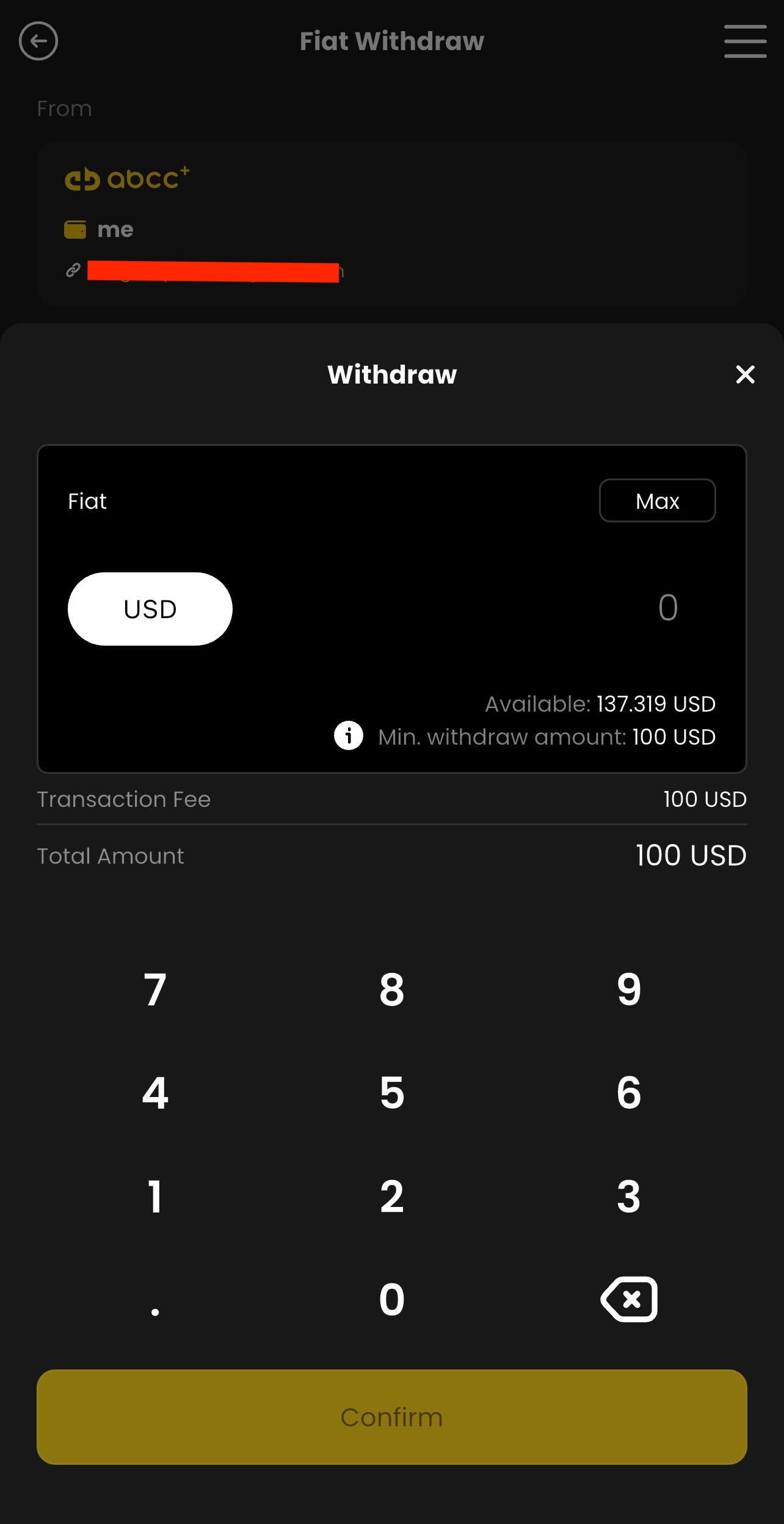Open the minimum withdraw info icon
Image resolution: width=784 pixels, height=1524 pixels.
349,735
